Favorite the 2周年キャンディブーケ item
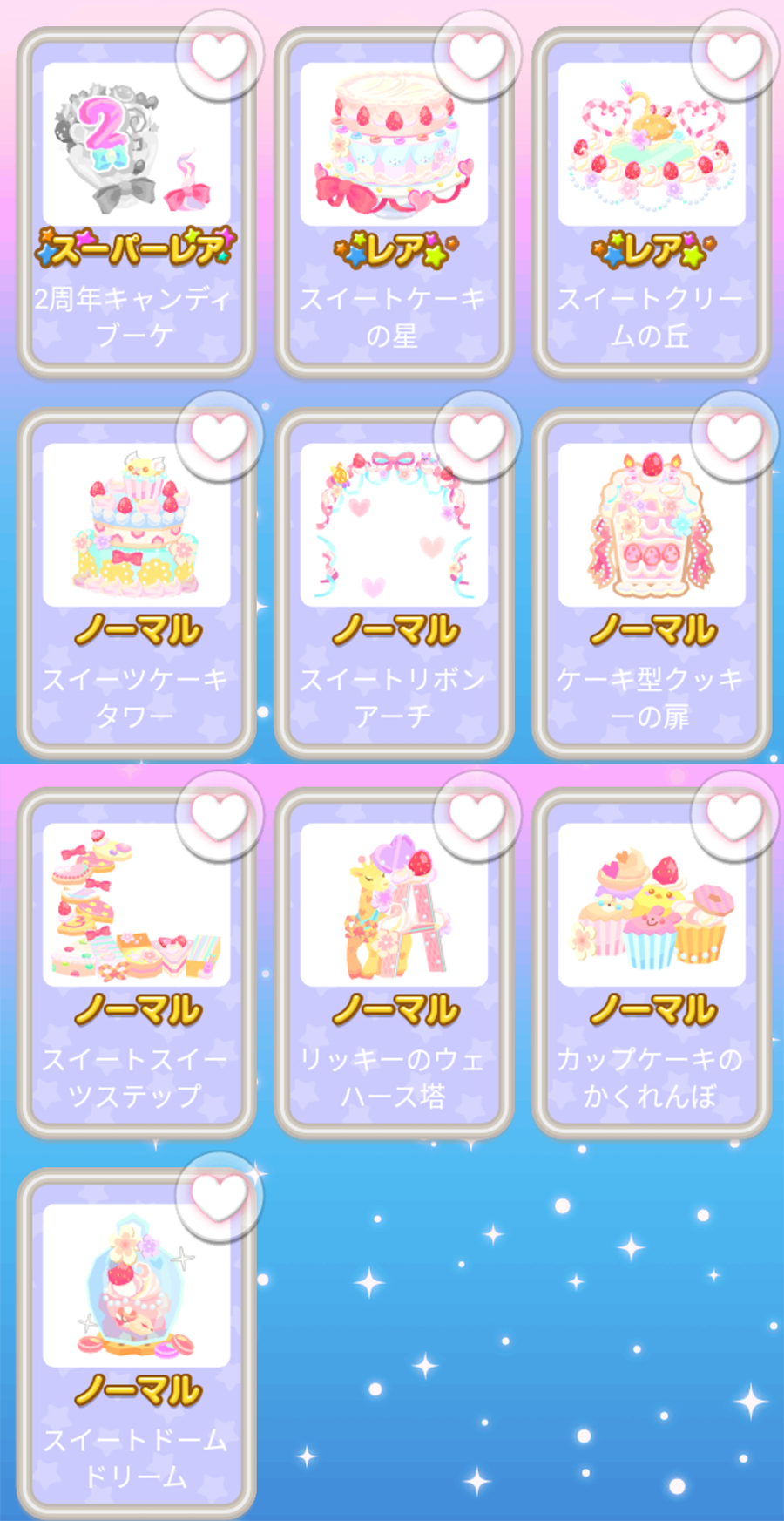This screenshot has width=784, height=1521. 219,55
